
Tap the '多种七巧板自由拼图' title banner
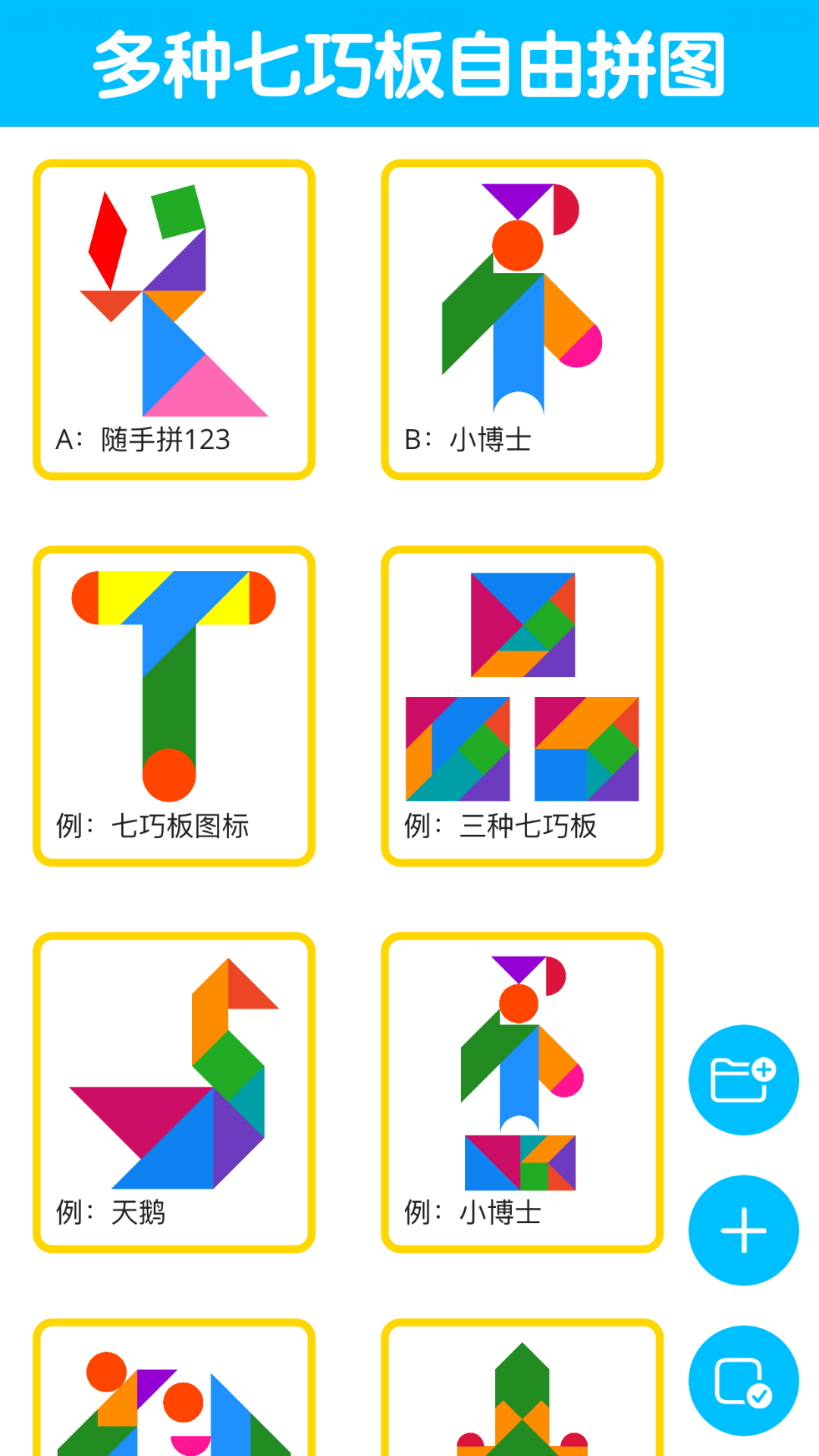409,61
